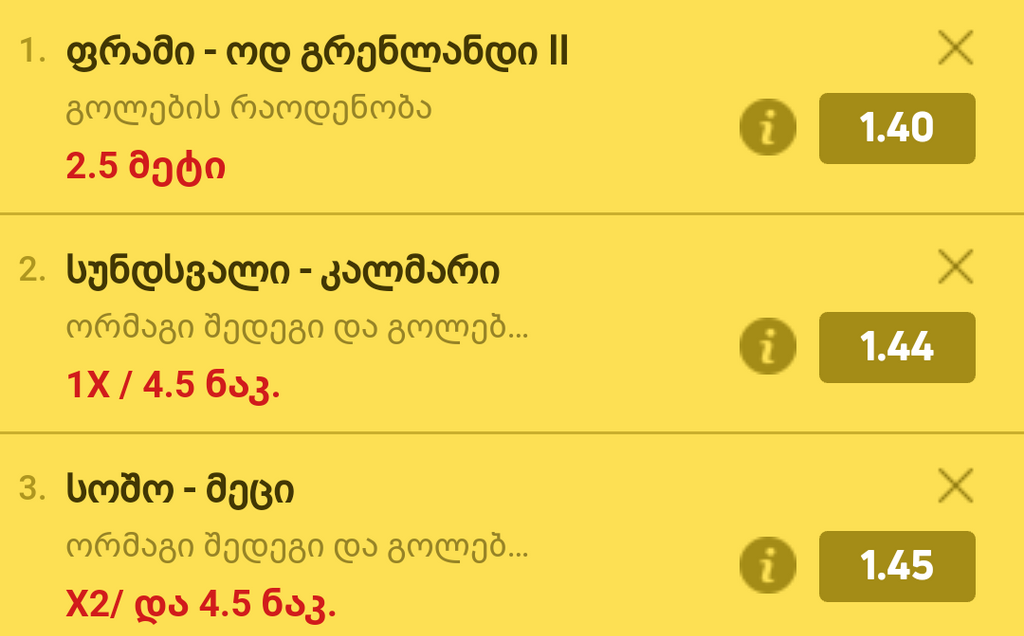The width and height of the screenshot is (1024, 636).
Task: Select the 1.44 odds button
Action: (x=897, y=348)
